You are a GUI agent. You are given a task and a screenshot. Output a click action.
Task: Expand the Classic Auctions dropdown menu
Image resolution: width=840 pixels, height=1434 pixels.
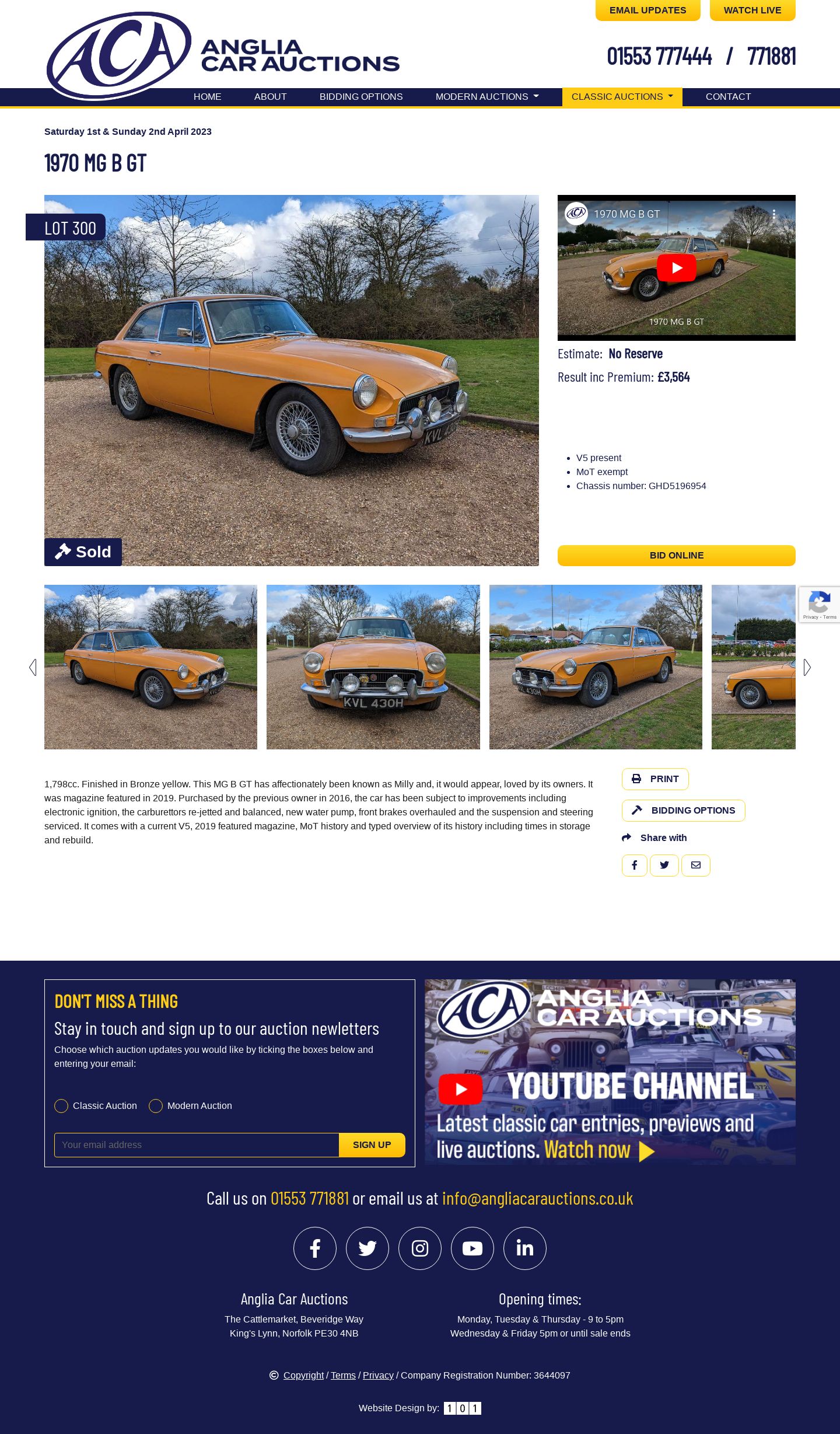click(x=622, y=97)
